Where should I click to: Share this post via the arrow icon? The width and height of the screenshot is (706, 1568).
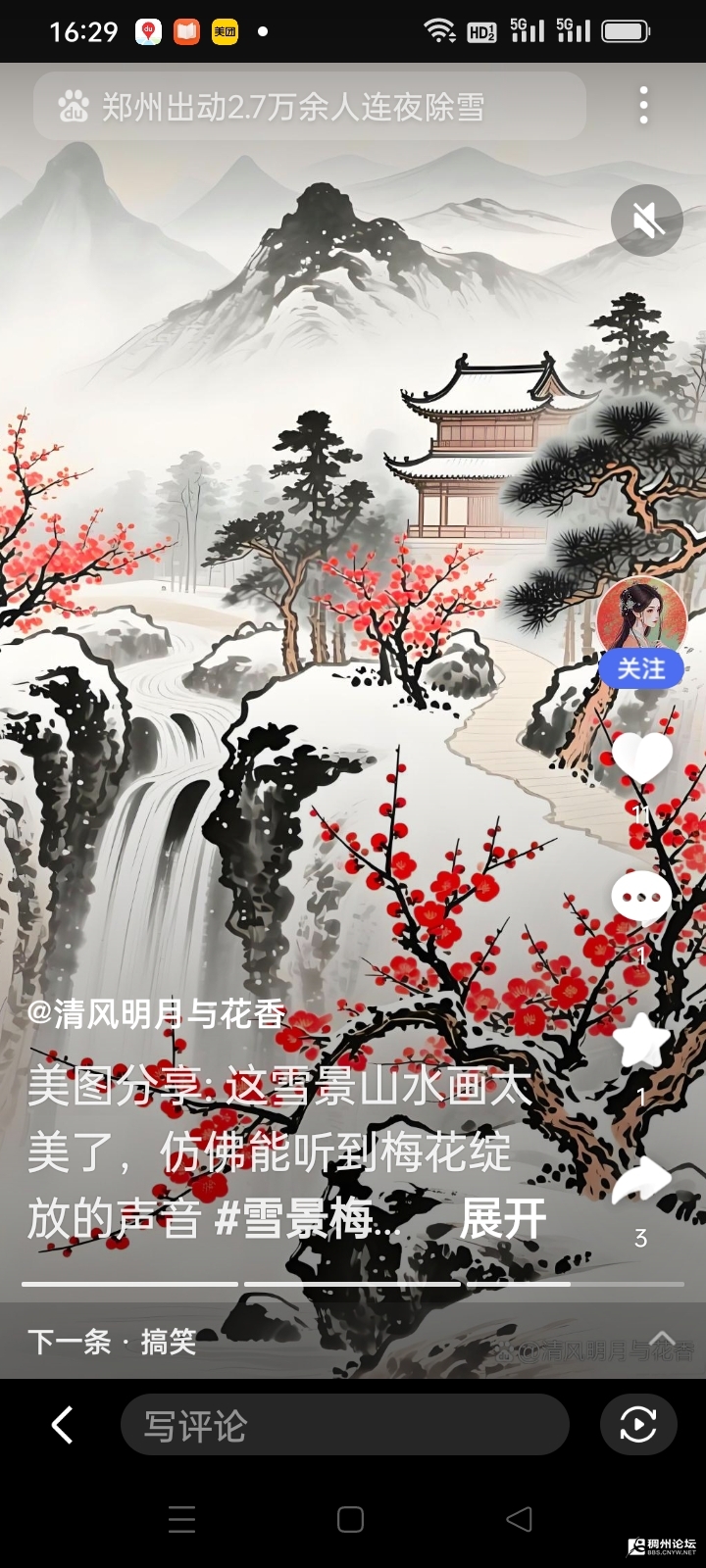(x=641, y=1181)
